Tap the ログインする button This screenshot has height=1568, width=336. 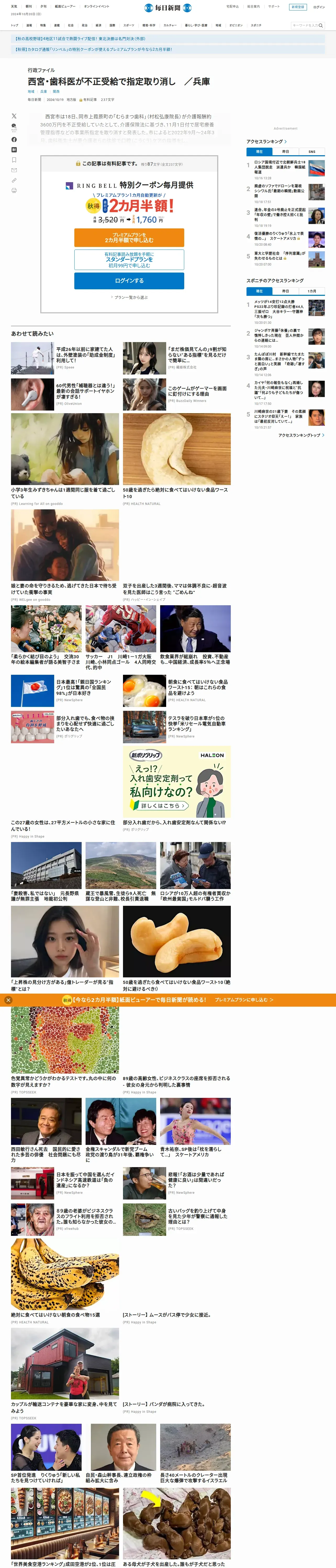tap(129, 281)
